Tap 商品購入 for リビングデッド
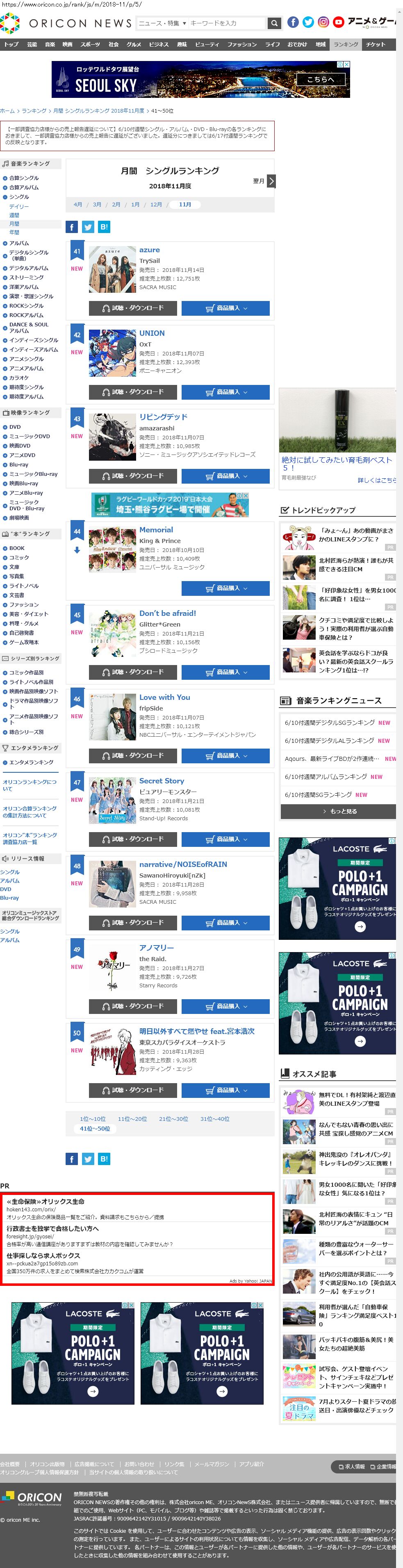 (225, 476)
